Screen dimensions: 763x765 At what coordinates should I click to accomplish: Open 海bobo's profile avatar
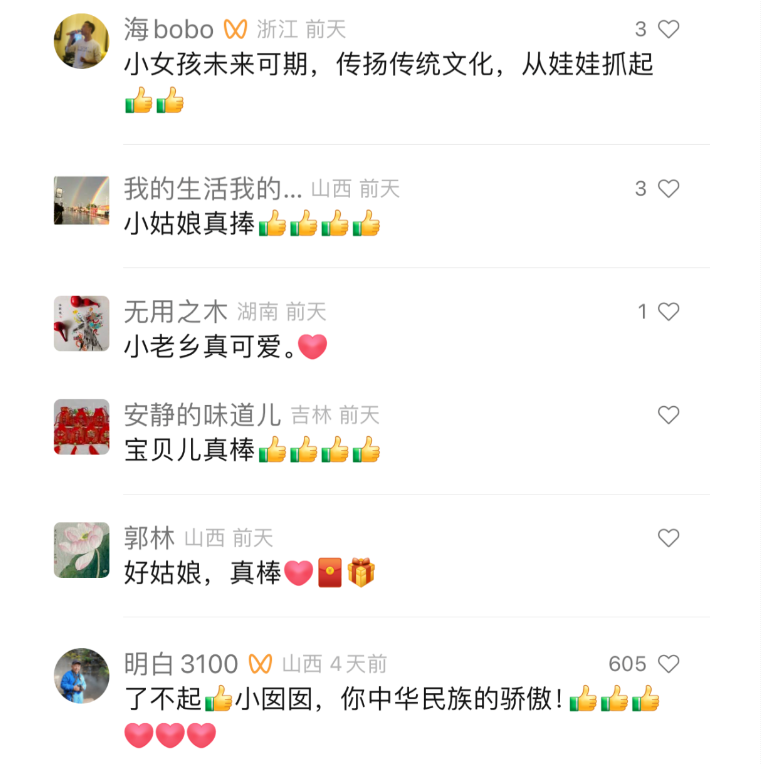point(81,41)
